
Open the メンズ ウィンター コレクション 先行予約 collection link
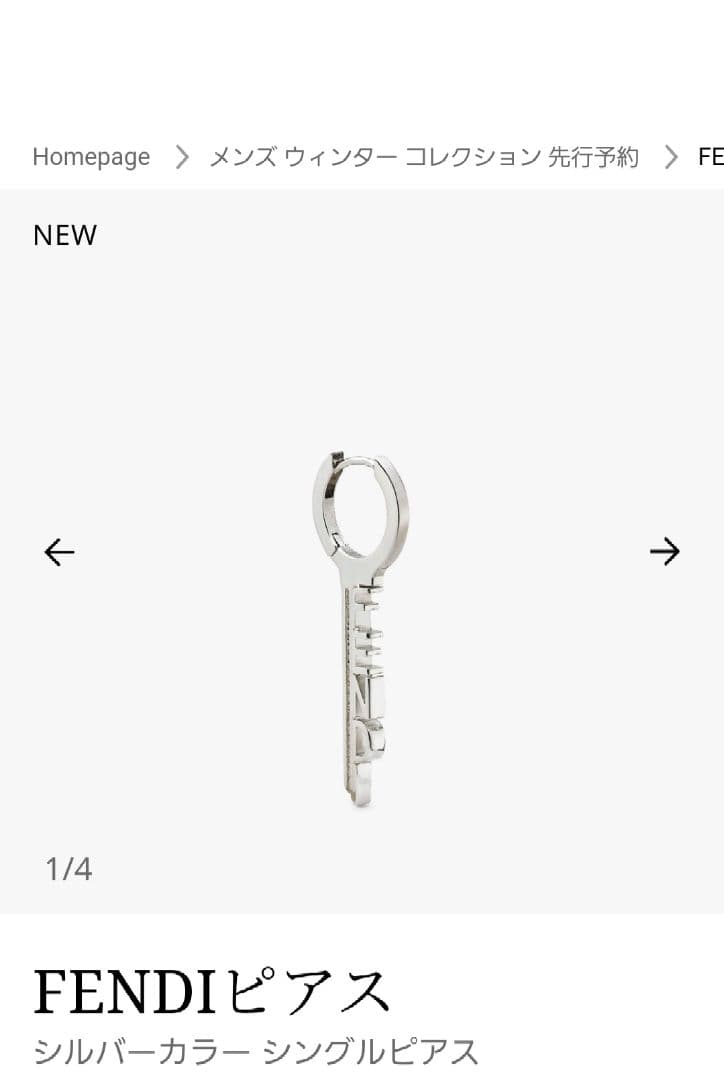pos(423,157)
